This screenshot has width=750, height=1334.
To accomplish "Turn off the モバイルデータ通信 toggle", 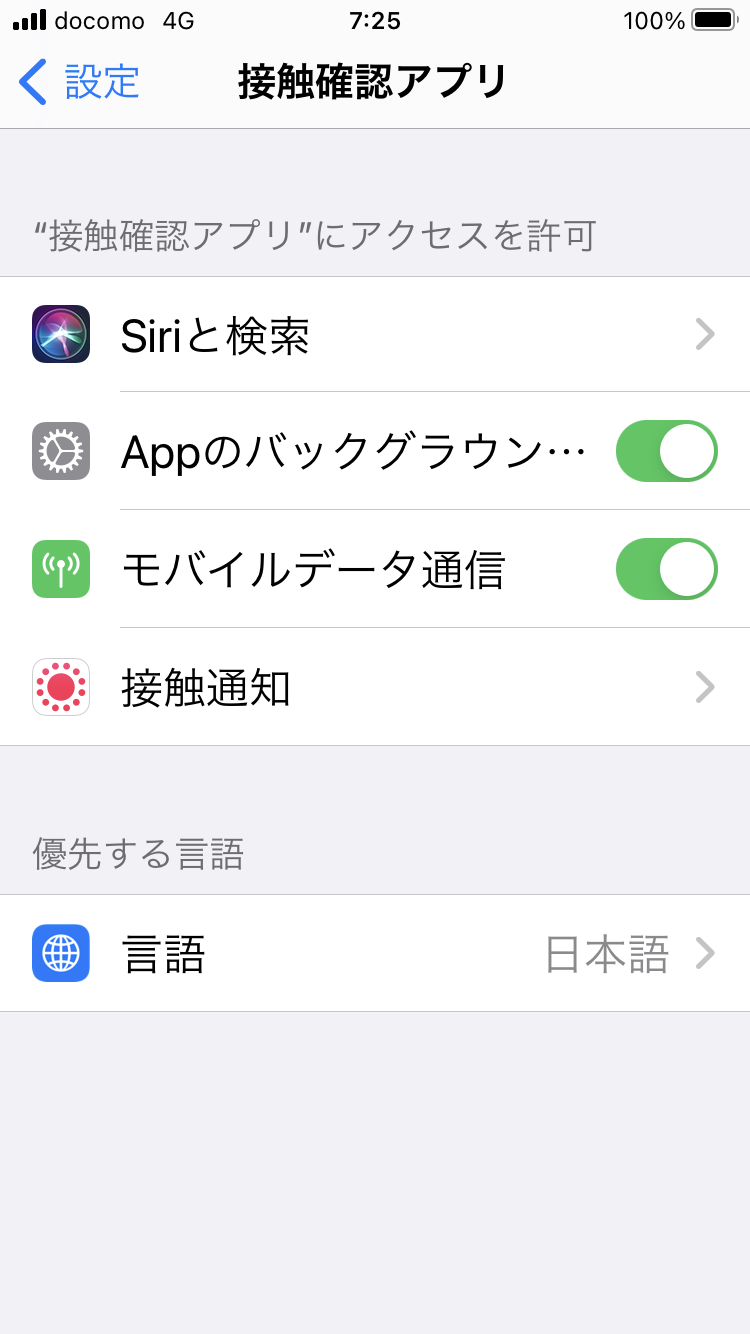I will (x=666, y=569).
